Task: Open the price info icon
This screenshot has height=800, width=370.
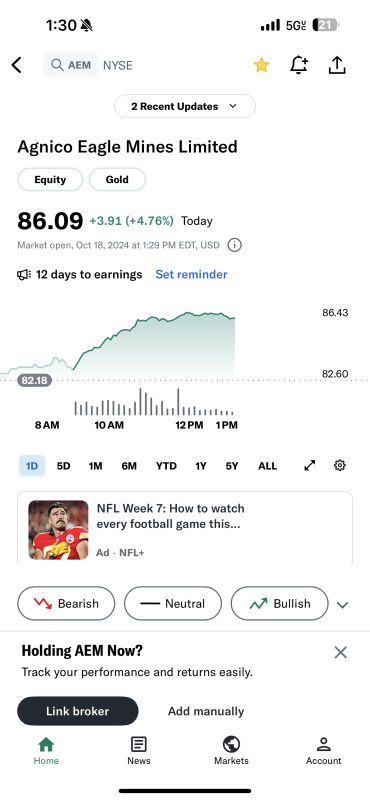Action: [234, 245]
